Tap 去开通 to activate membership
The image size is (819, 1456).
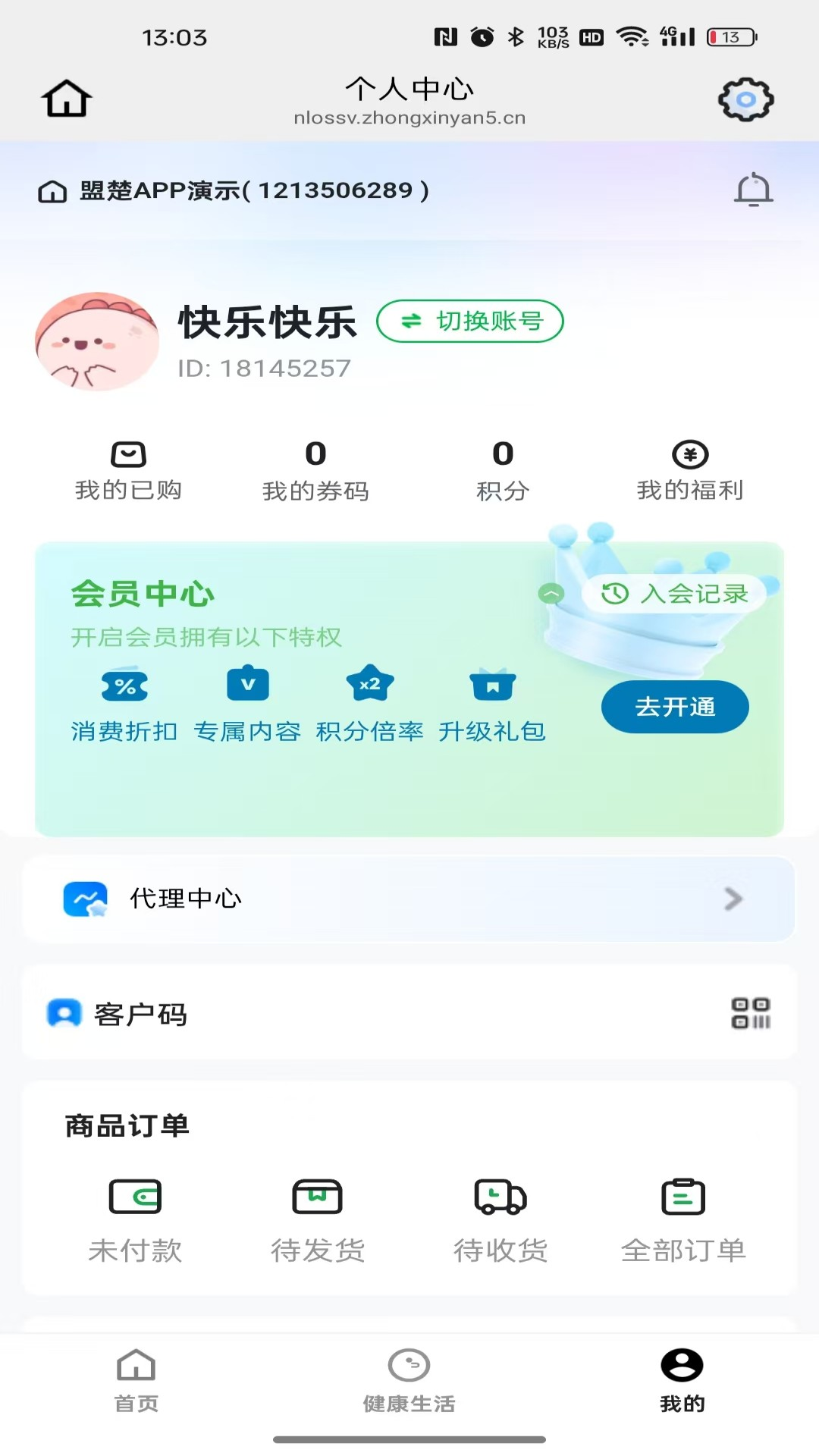pos(674,706)
